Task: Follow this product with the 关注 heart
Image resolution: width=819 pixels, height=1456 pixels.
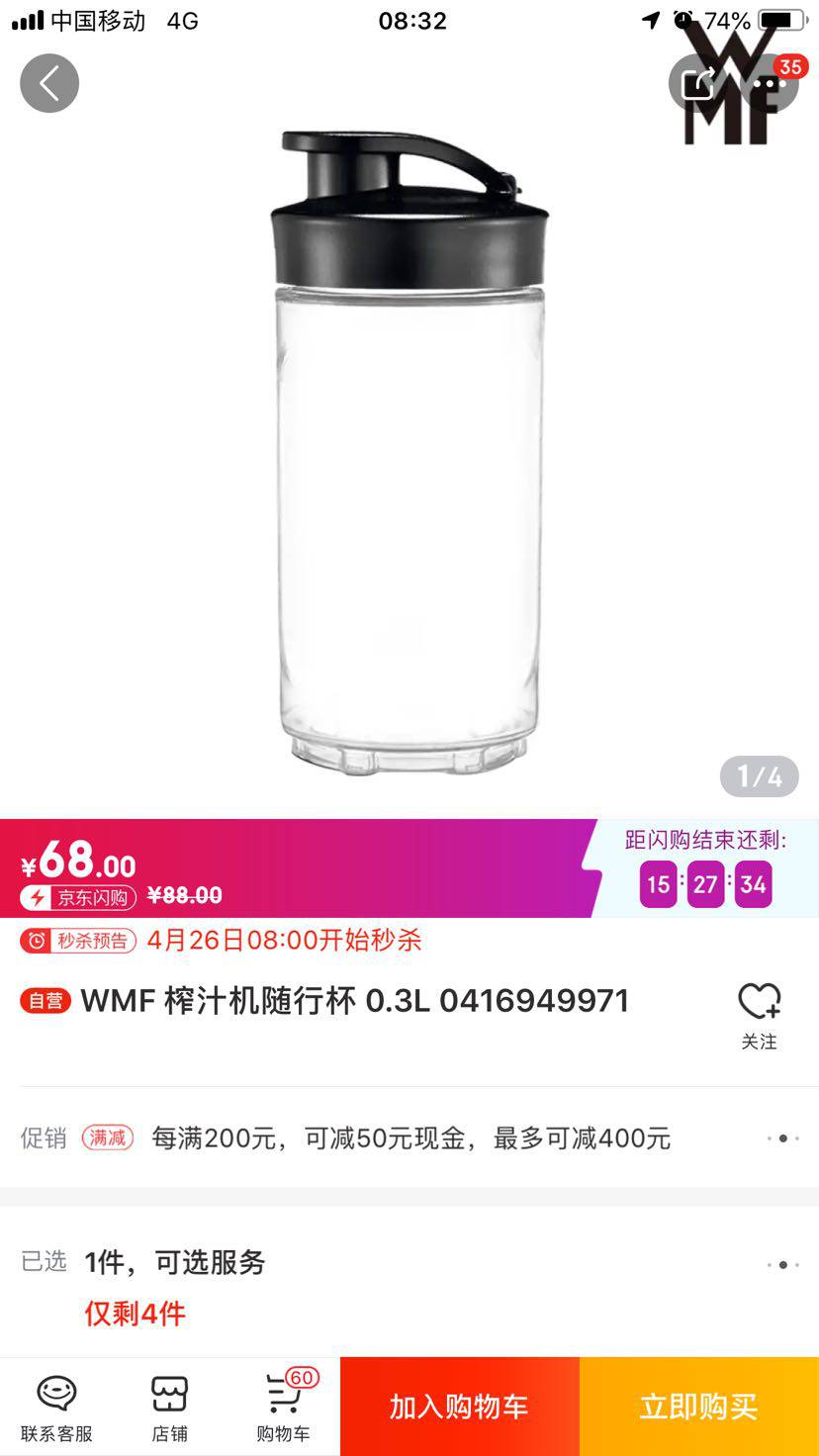Action: pos(759,1015)
